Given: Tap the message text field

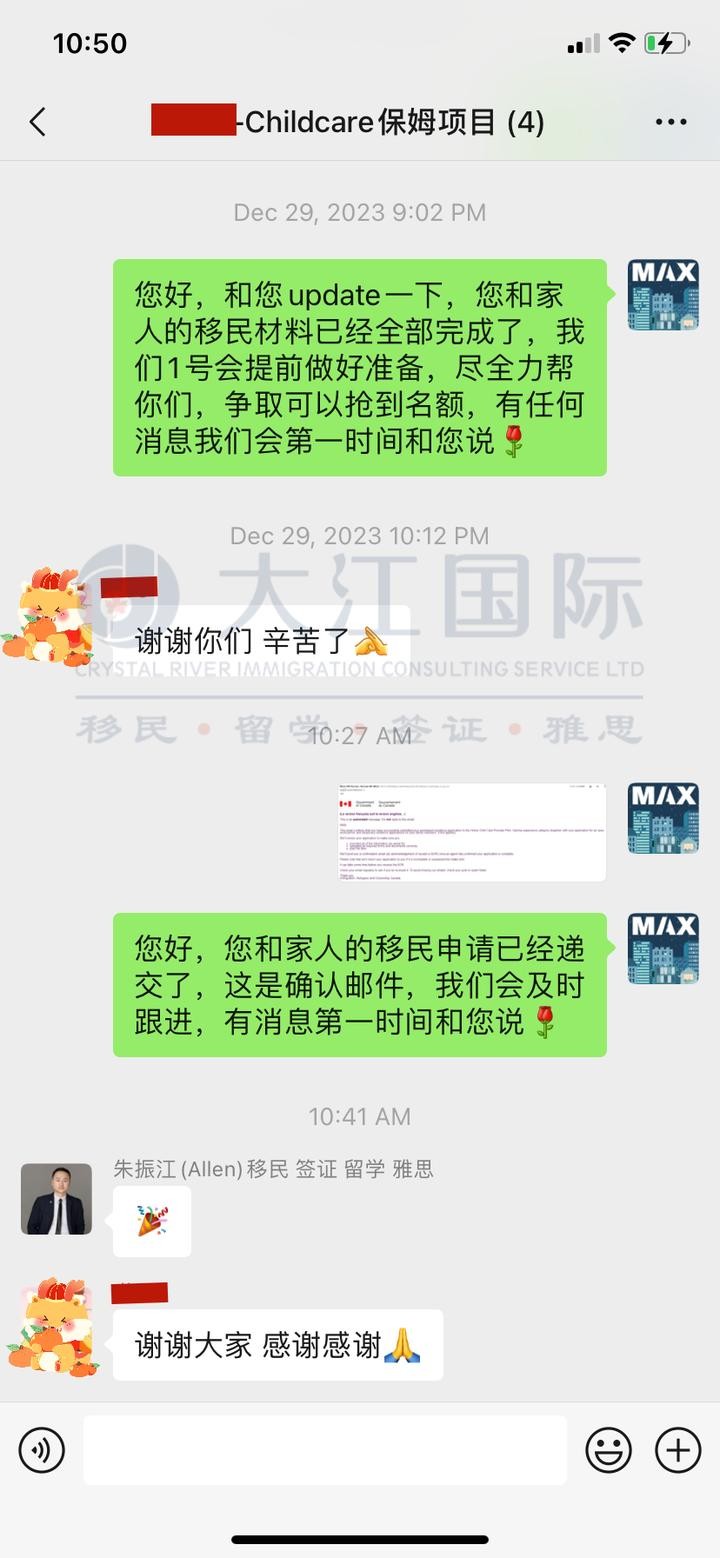Looking at the screenshot, I should [325, 1450].
